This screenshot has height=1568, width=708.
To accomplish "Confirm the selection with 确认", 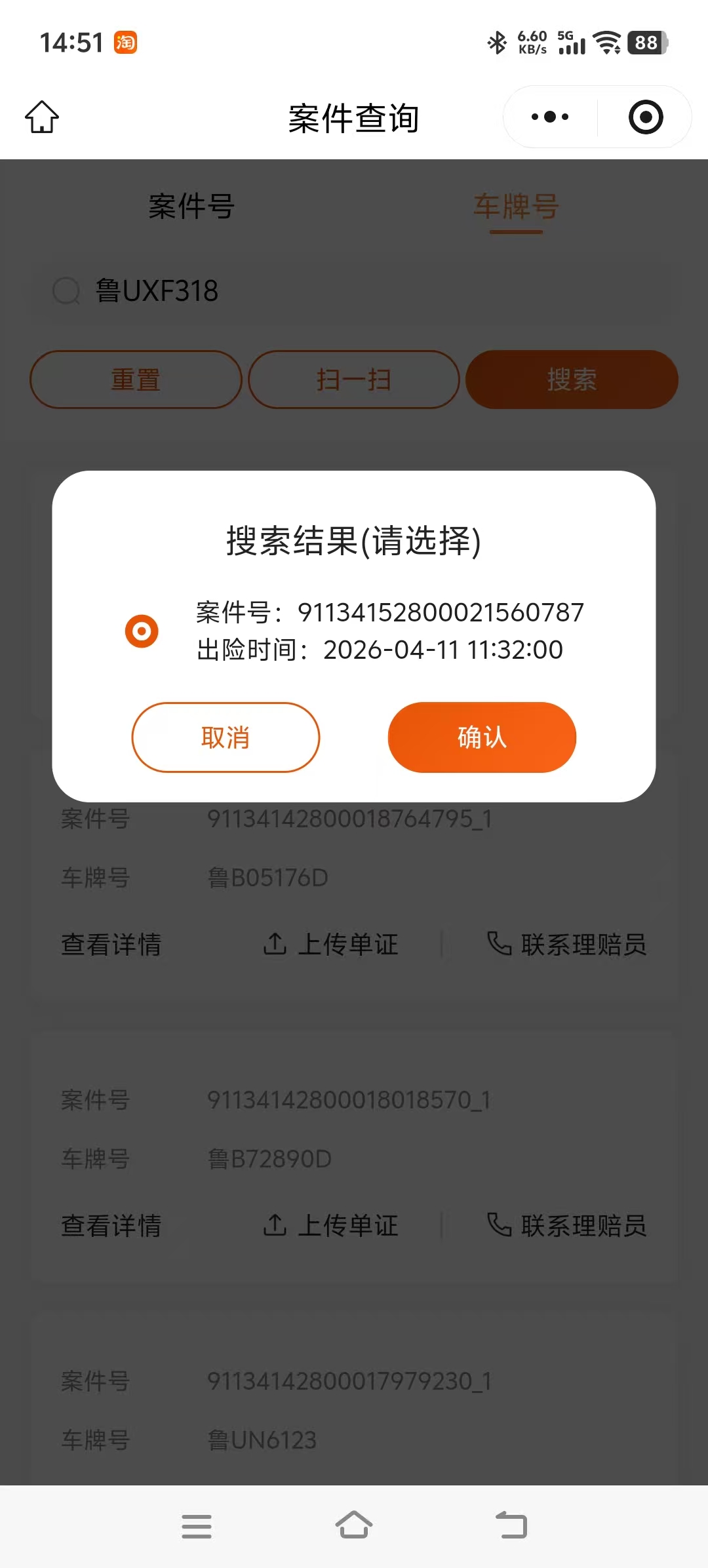I will tap(482, 737).
